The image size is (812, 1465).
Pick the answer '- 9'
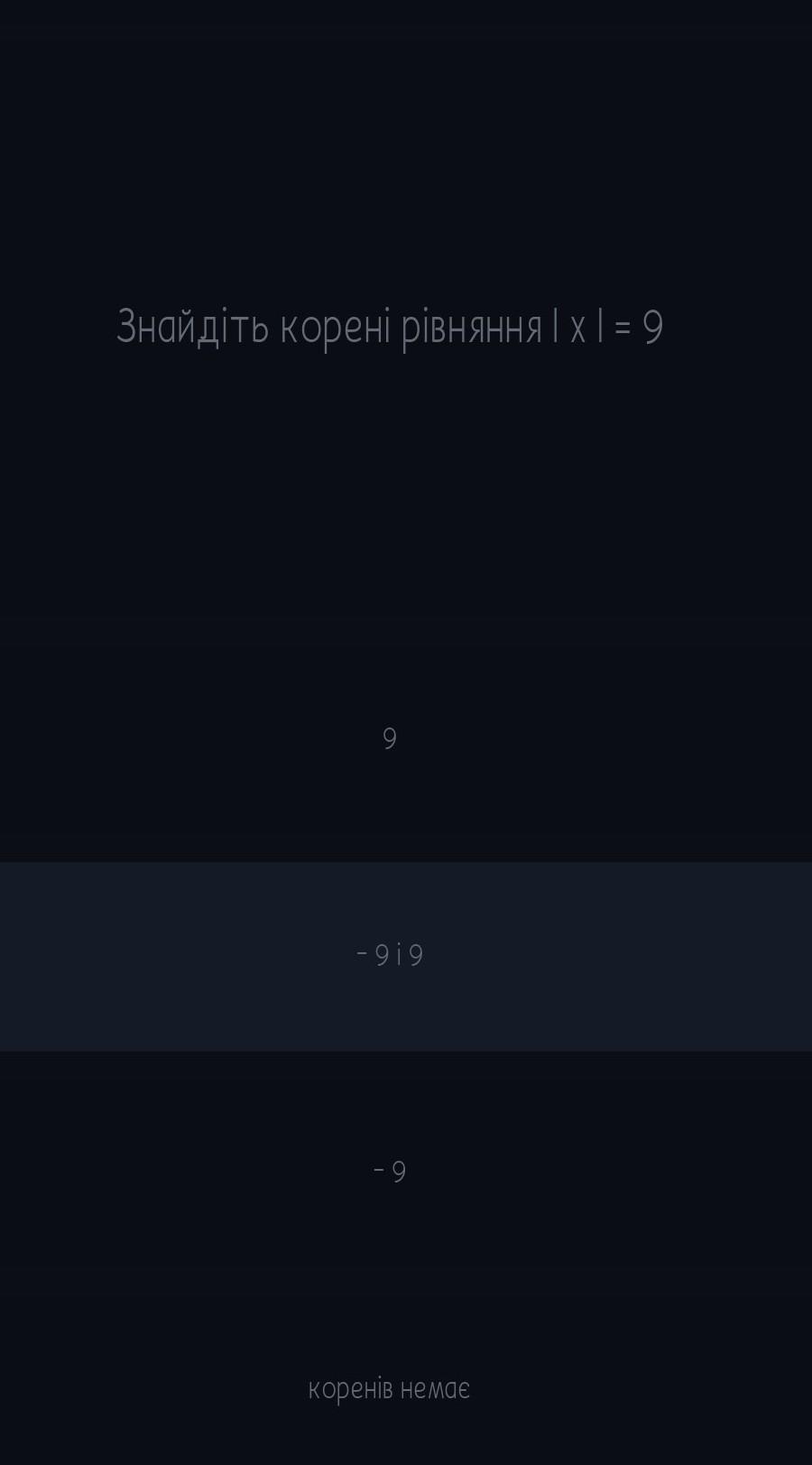coord(406,1172)
